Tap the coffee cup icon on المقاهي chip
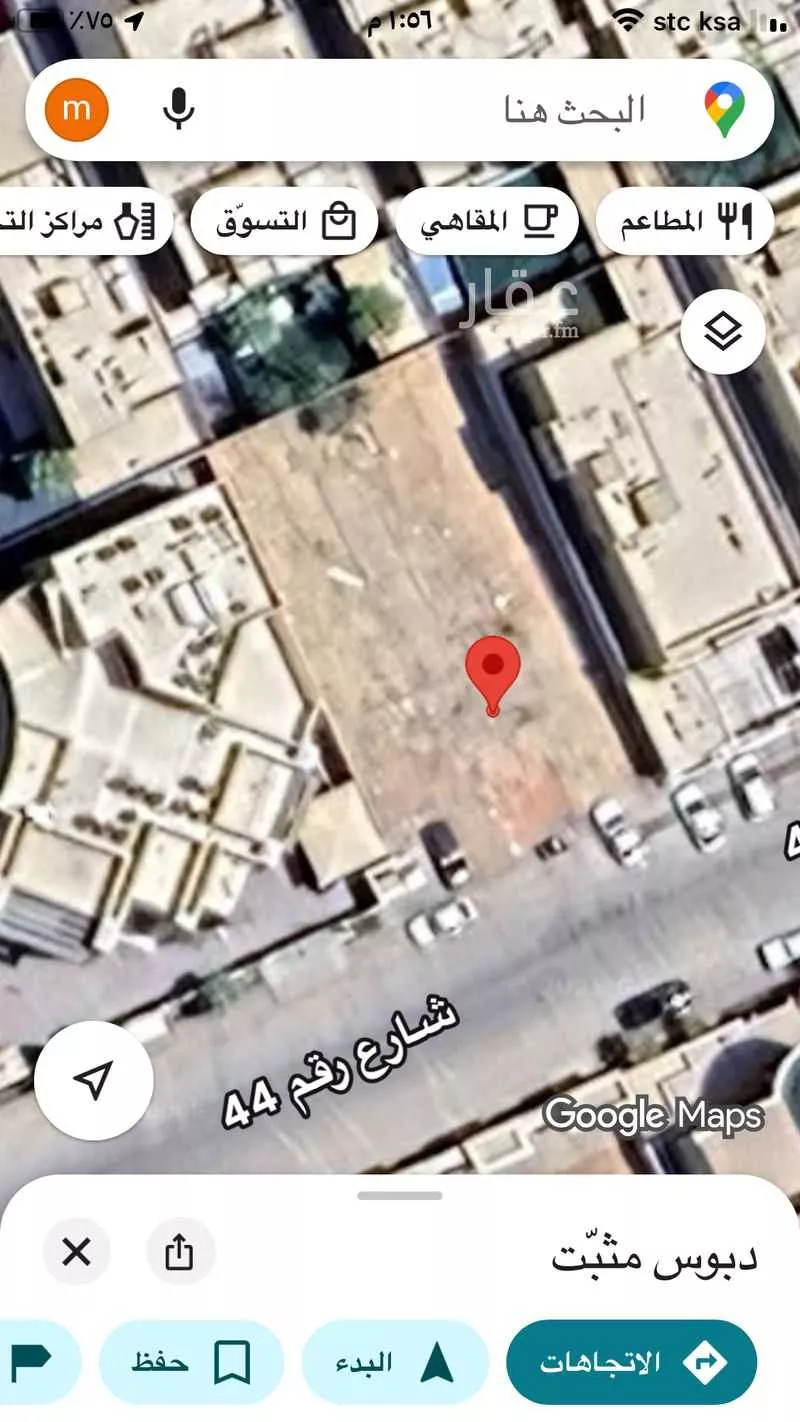Screen dimensions: 800x1422 tap(541, 218)
